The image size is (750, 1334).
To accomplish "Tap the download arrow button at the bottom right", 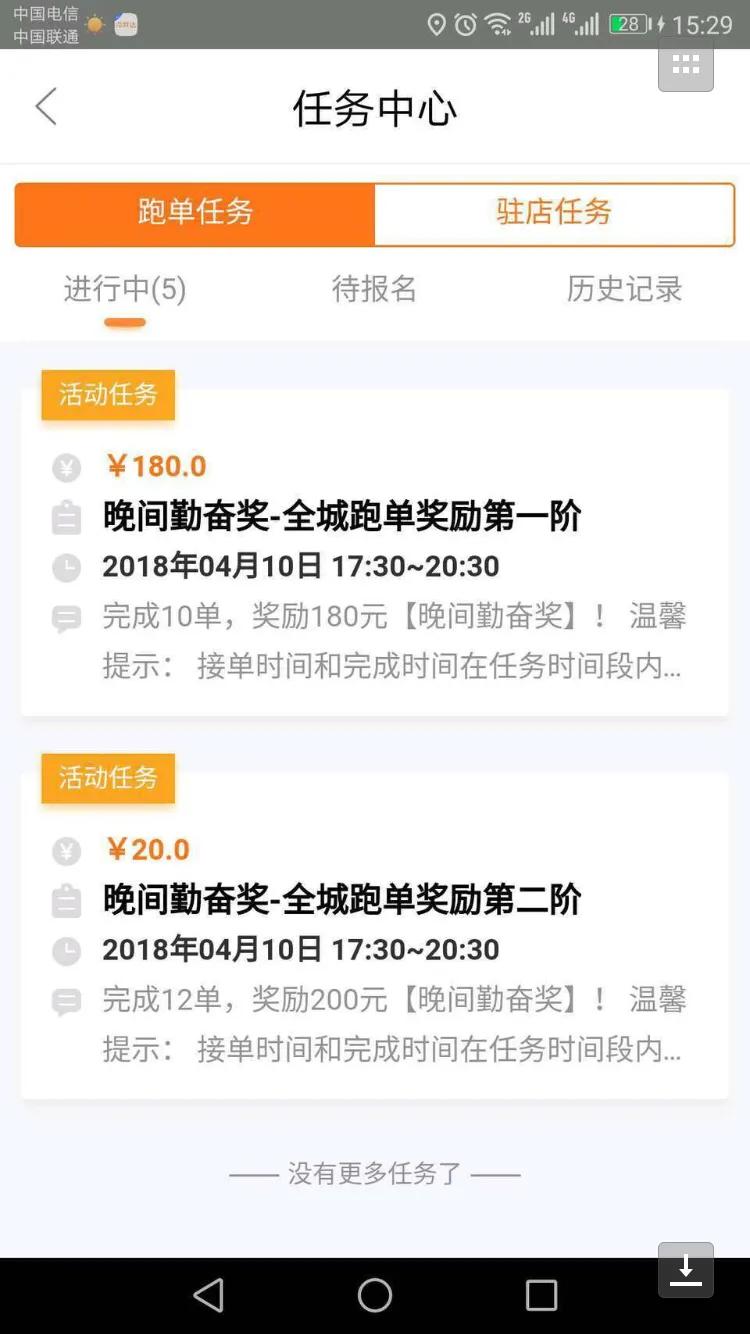I will tap(686, 1270).
